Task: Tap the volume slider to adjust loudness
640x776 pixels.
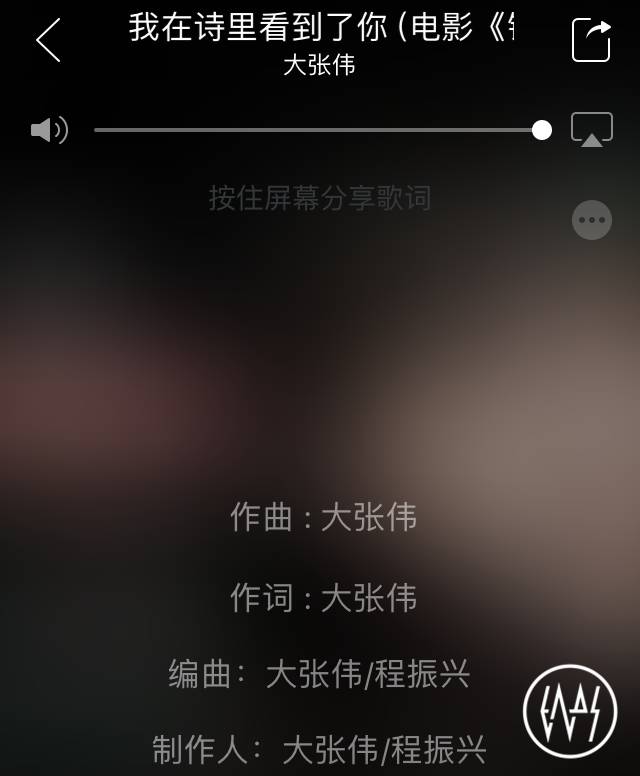Action: 318,130
